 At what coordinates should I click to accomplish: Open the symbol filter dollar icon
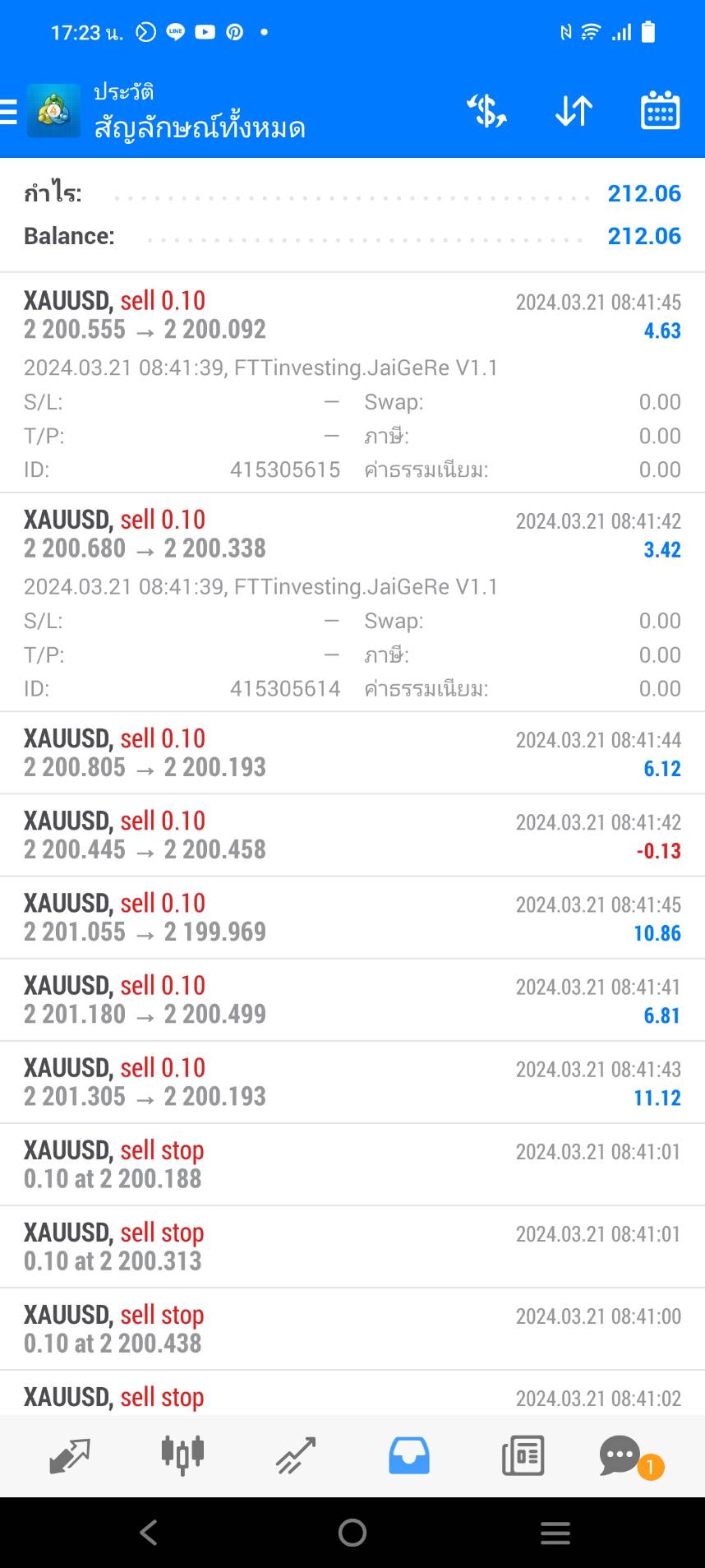(486, 111)
